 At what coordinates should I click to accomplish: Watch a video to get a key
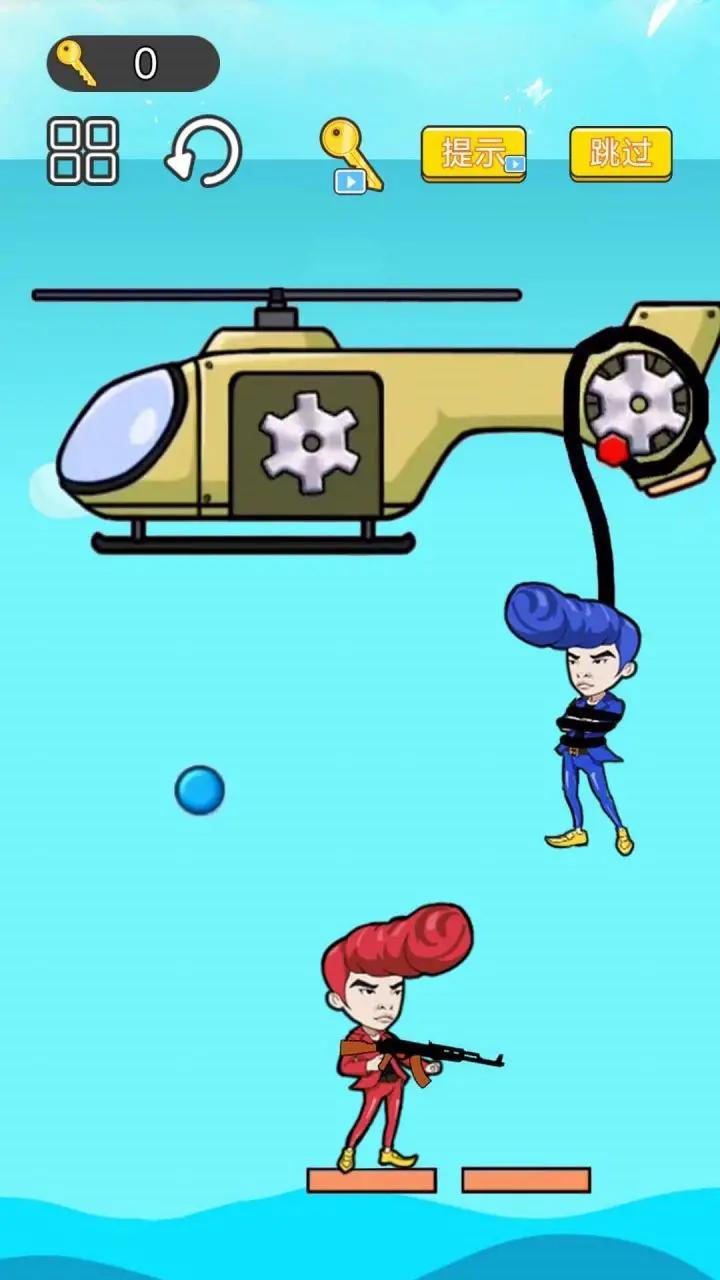click(351, 156)
